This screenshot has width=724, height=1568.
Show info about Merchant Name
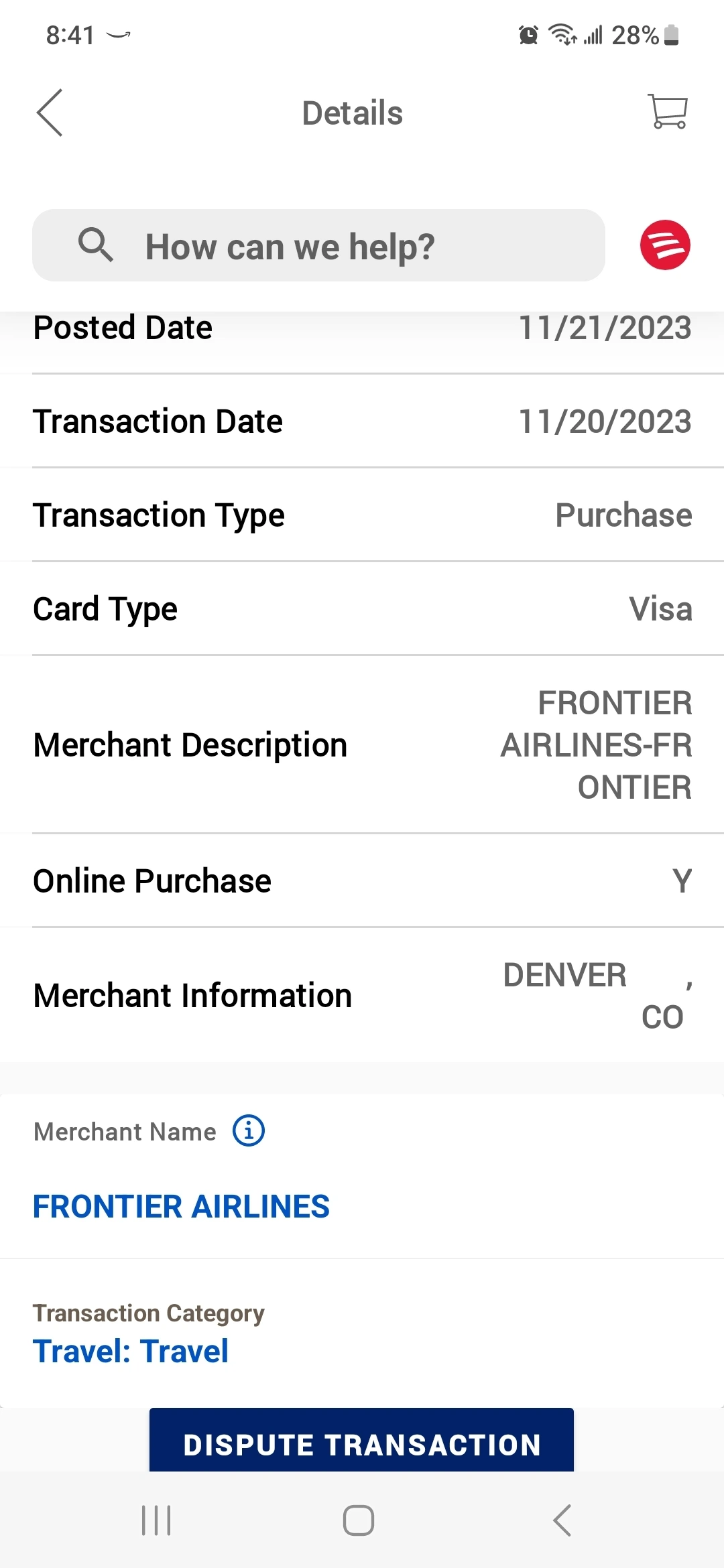[x=249, y=1131]
